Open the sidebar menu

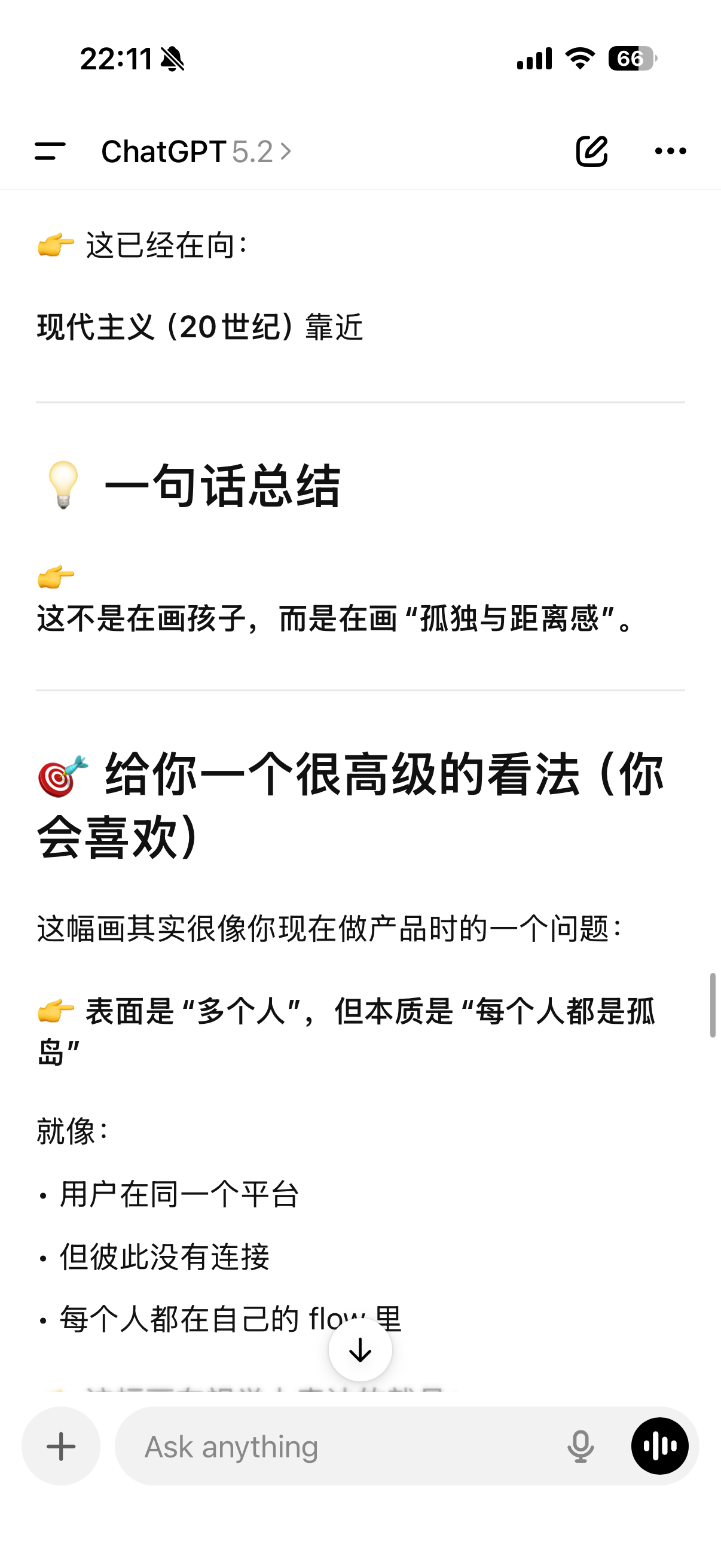50,151
